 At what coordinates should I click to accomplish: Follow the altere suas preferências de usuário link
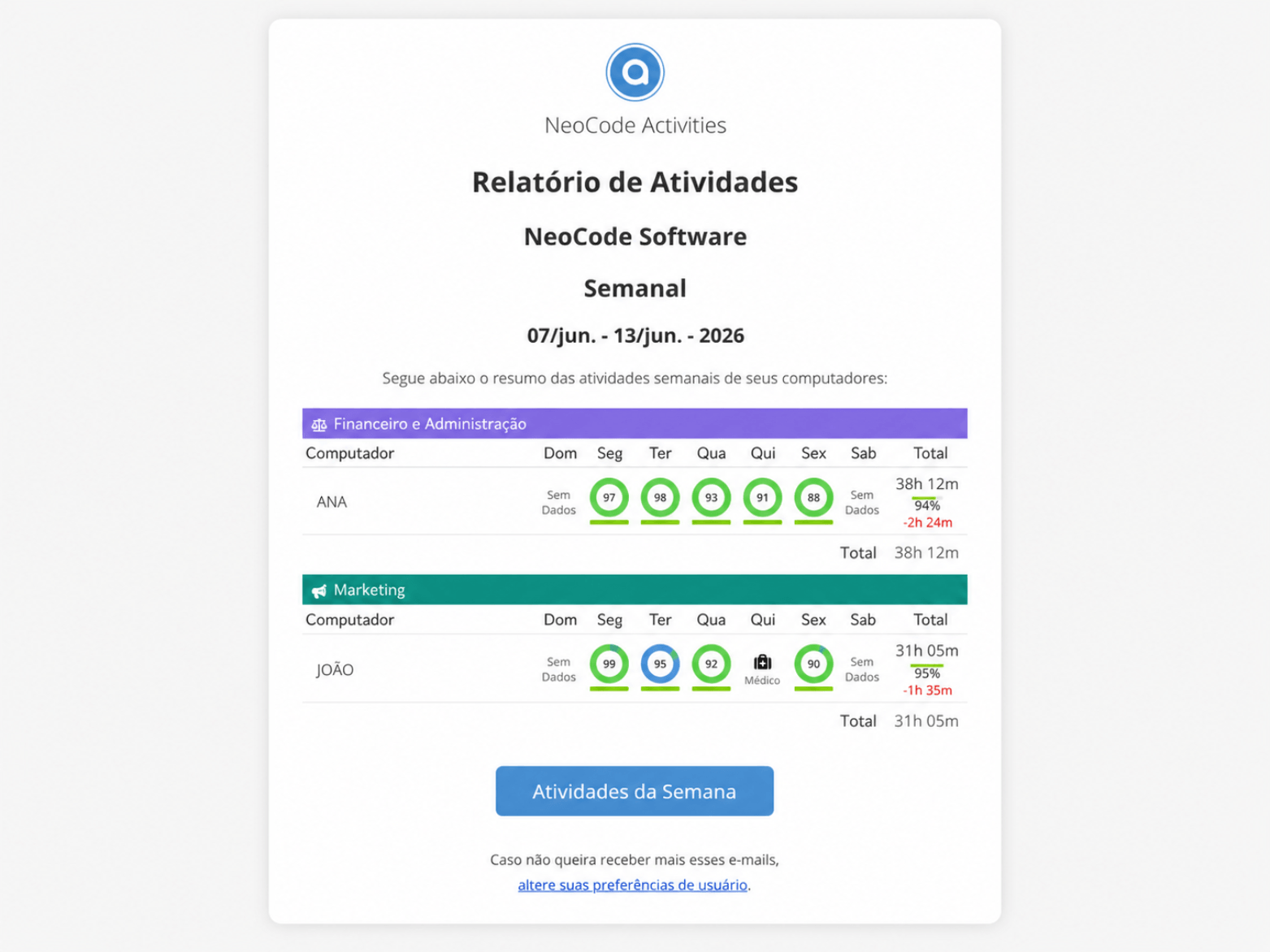click(632, 885)
